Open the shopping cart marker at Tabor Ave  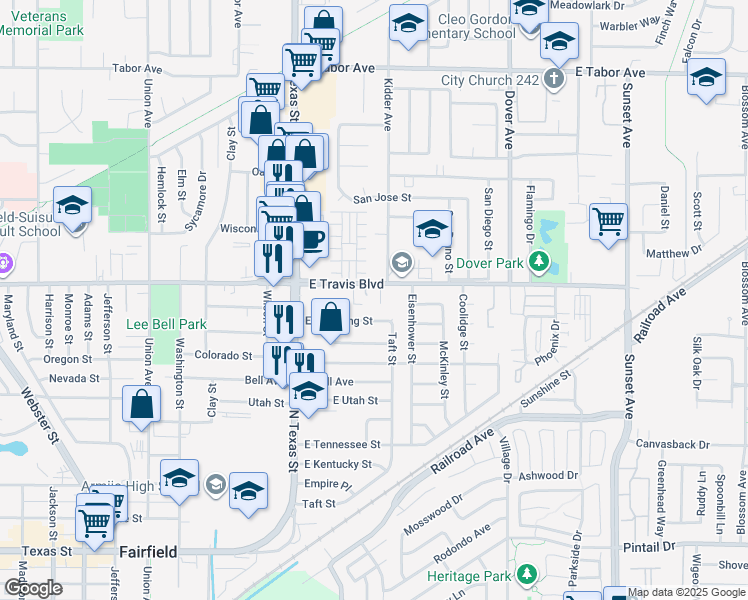[301, 63]
